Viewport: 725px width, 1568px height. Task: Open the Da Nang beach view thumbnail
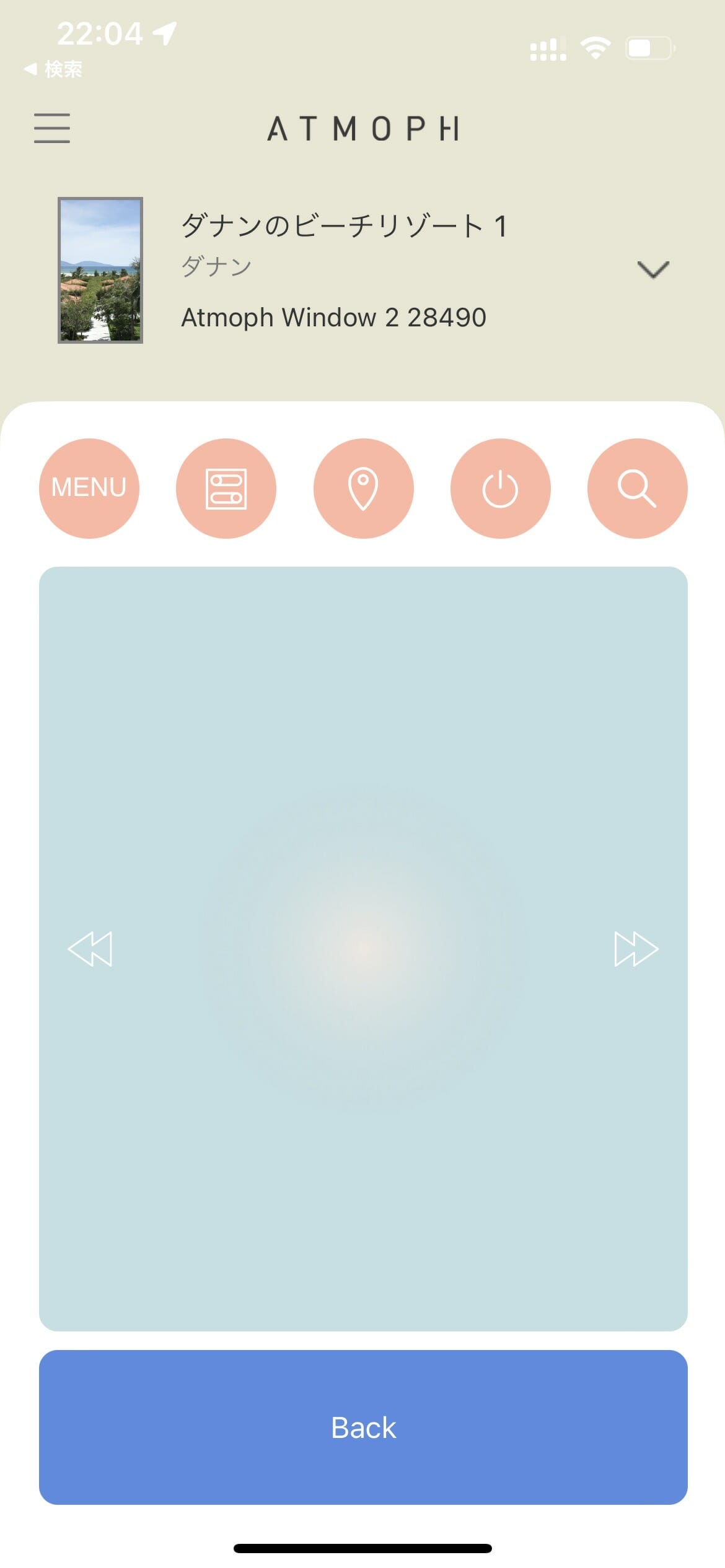click(100, 270)
